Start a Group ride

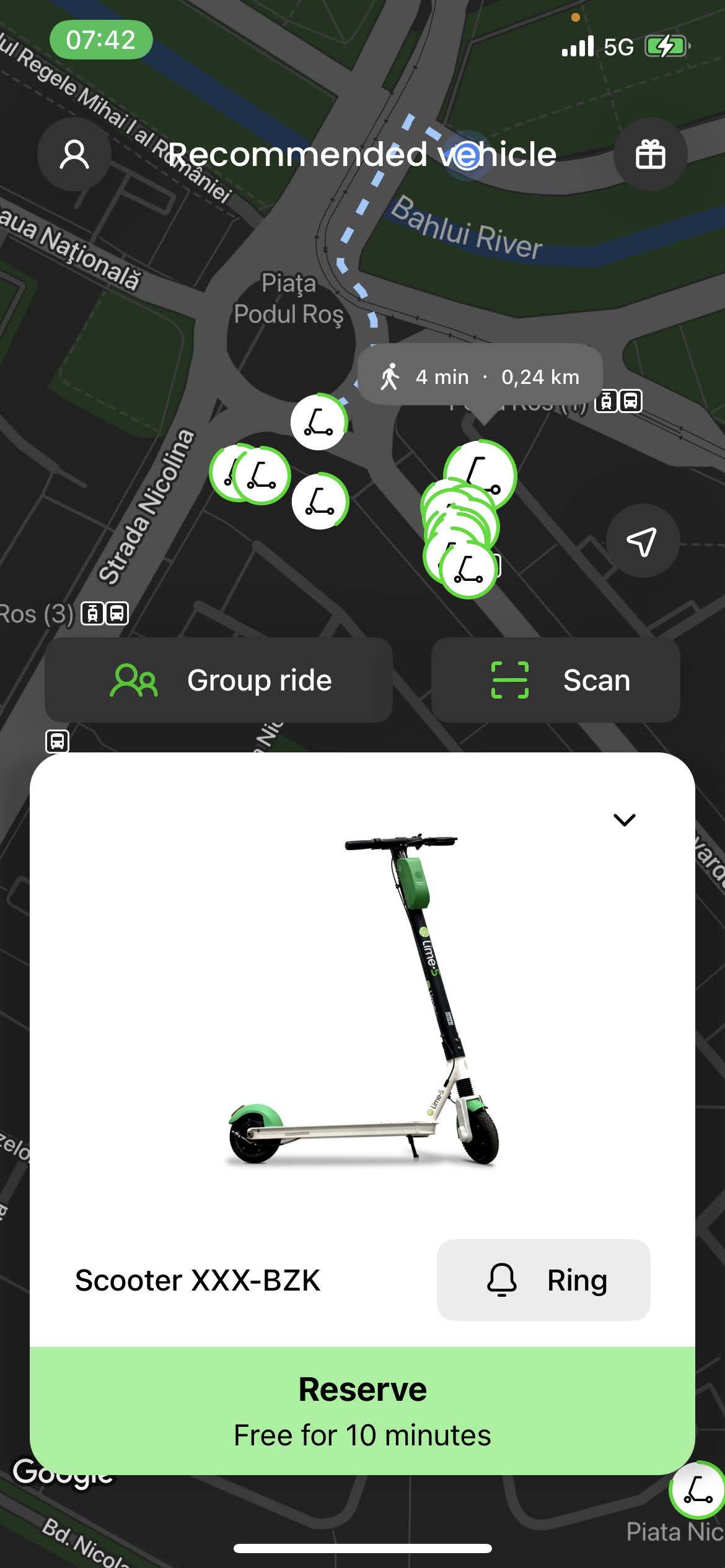(219, 680)
